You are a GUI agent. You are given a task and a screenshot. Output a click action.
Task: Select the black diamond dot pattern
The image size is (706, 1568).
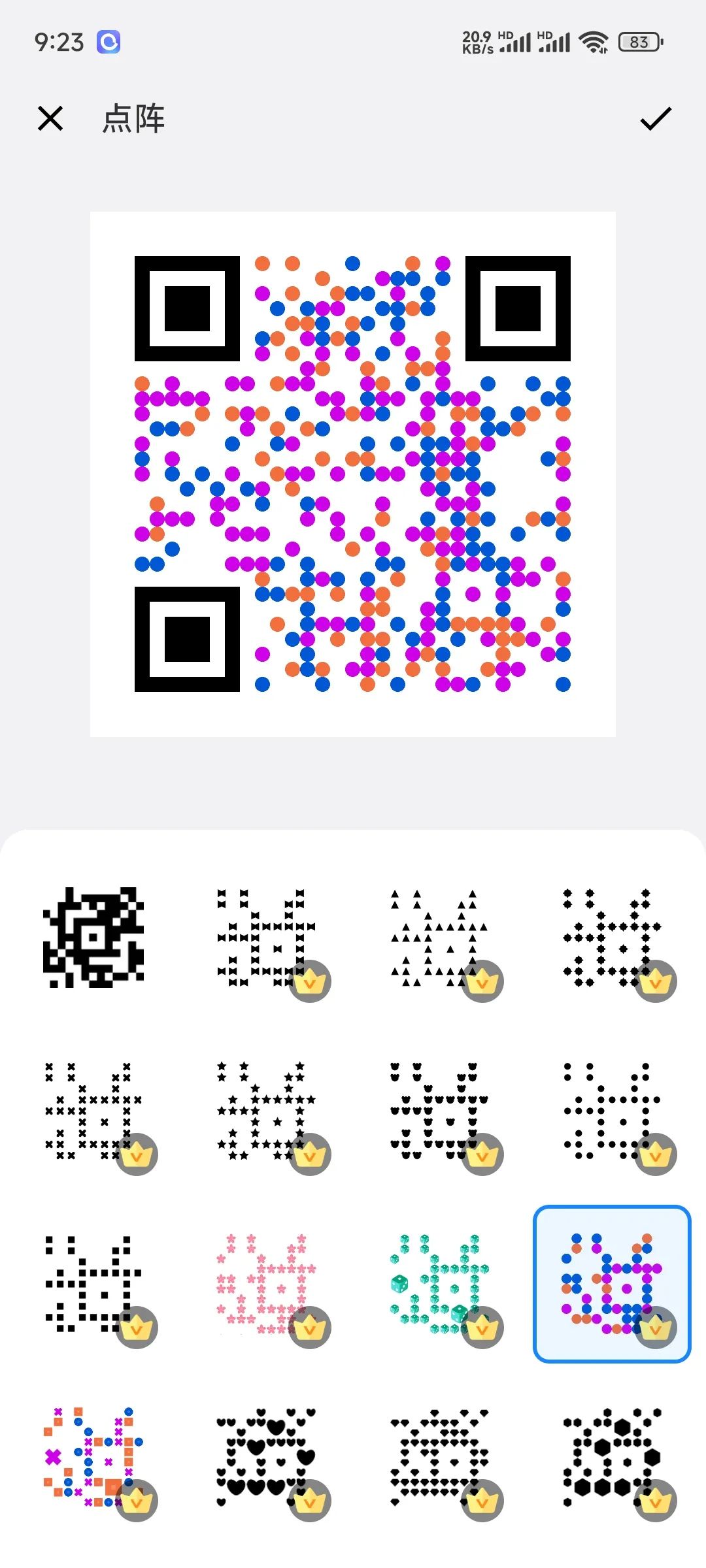click(612, 937)
